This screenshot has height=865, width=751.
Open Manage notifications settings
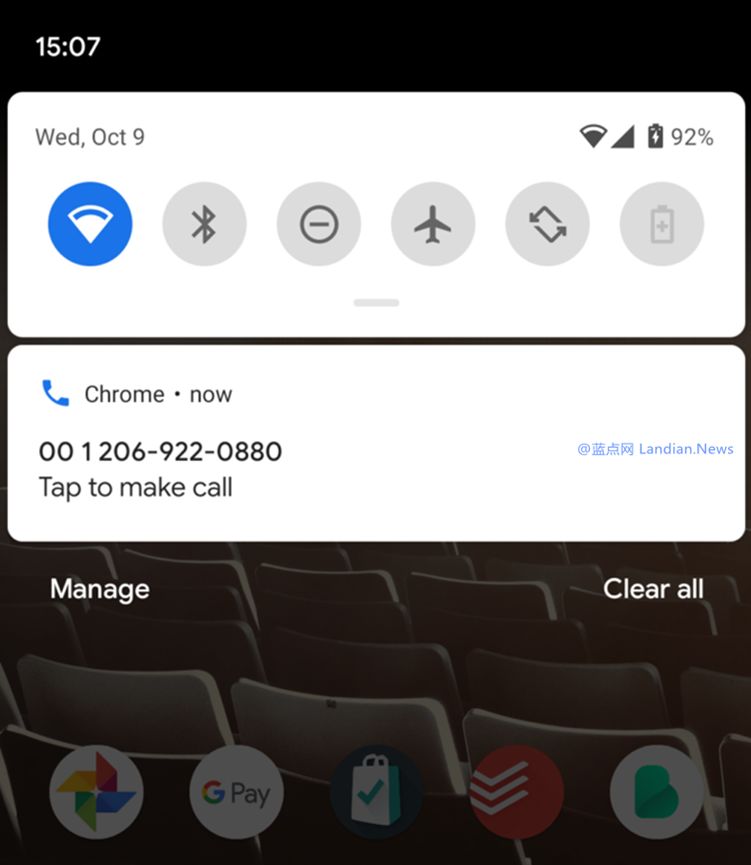[100, 589]
